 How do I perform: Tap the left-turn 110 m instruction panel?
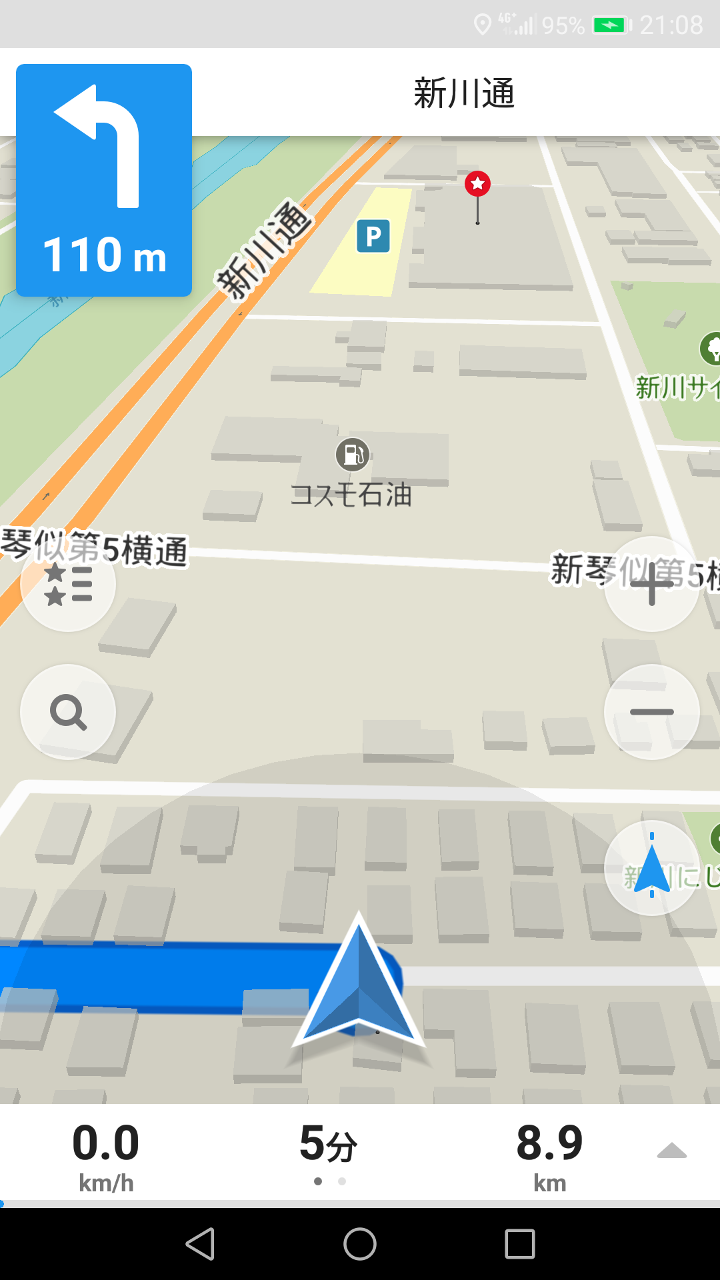(104, 180)
